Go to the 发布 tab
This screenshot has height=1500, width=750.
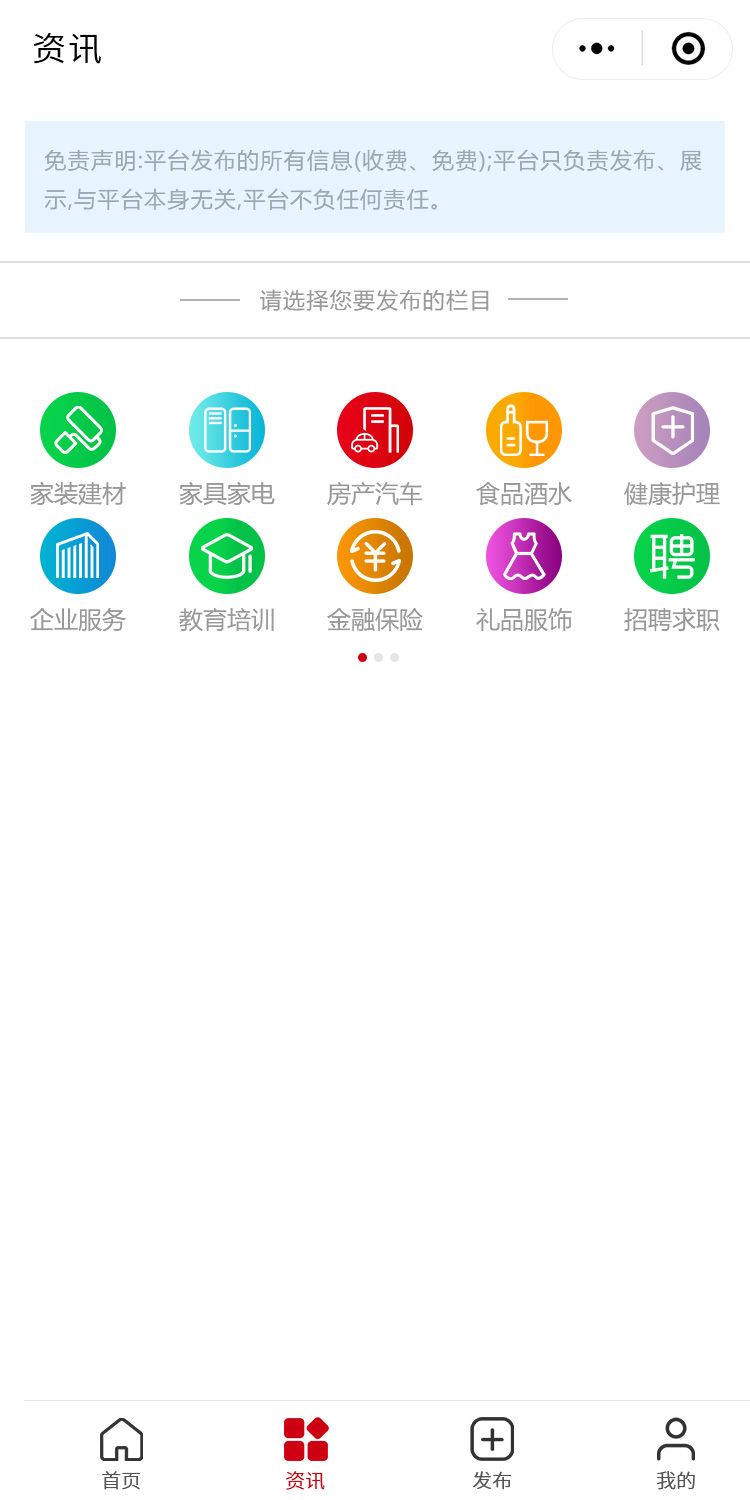(x=492, y=1453)
